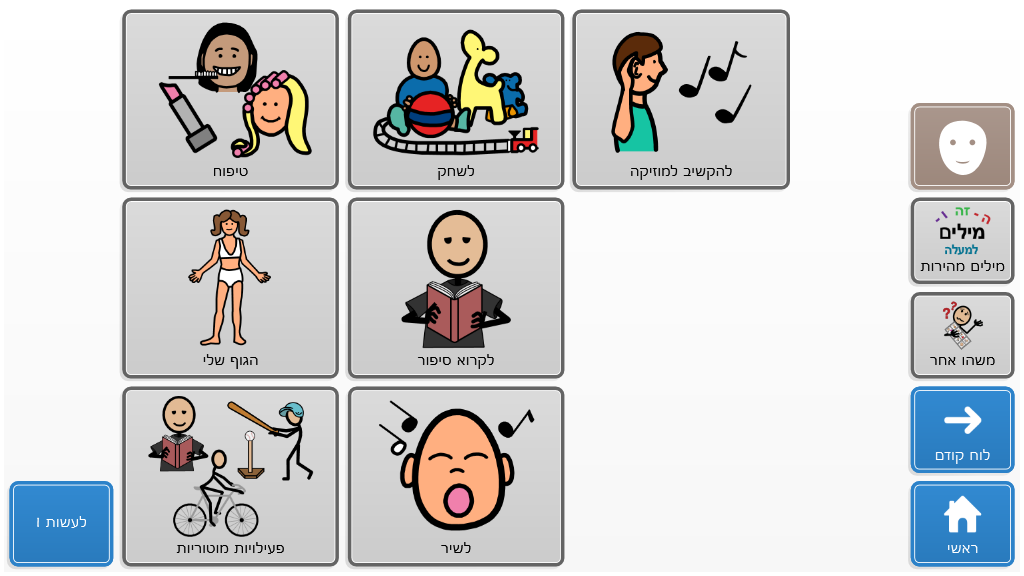Choose להקשיב למוזיקה (listen to music) tile

click(680, 99)
